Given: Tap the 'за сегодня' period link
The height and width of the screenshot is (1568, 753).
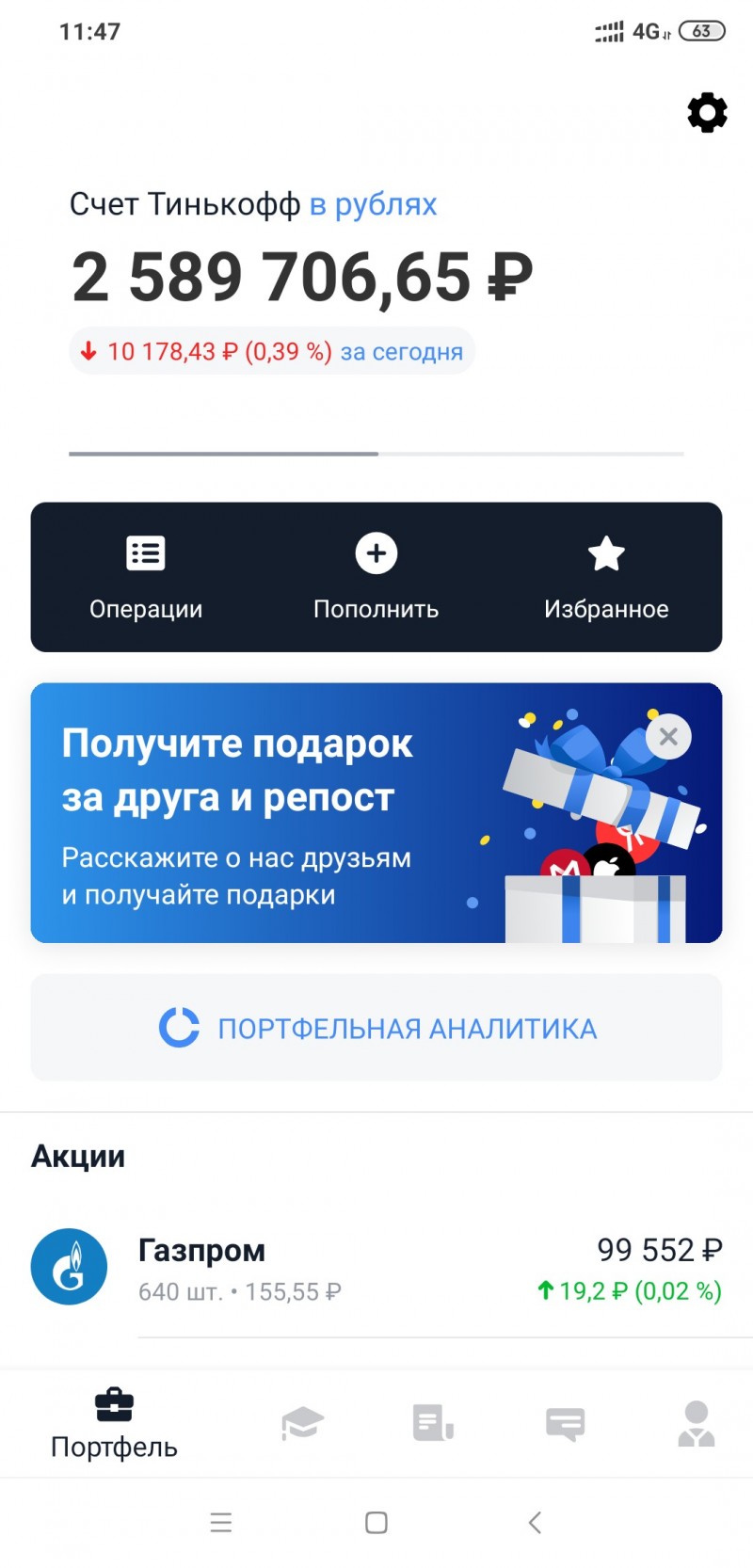Looking at the screenshot, I should [x=402, y=352].
